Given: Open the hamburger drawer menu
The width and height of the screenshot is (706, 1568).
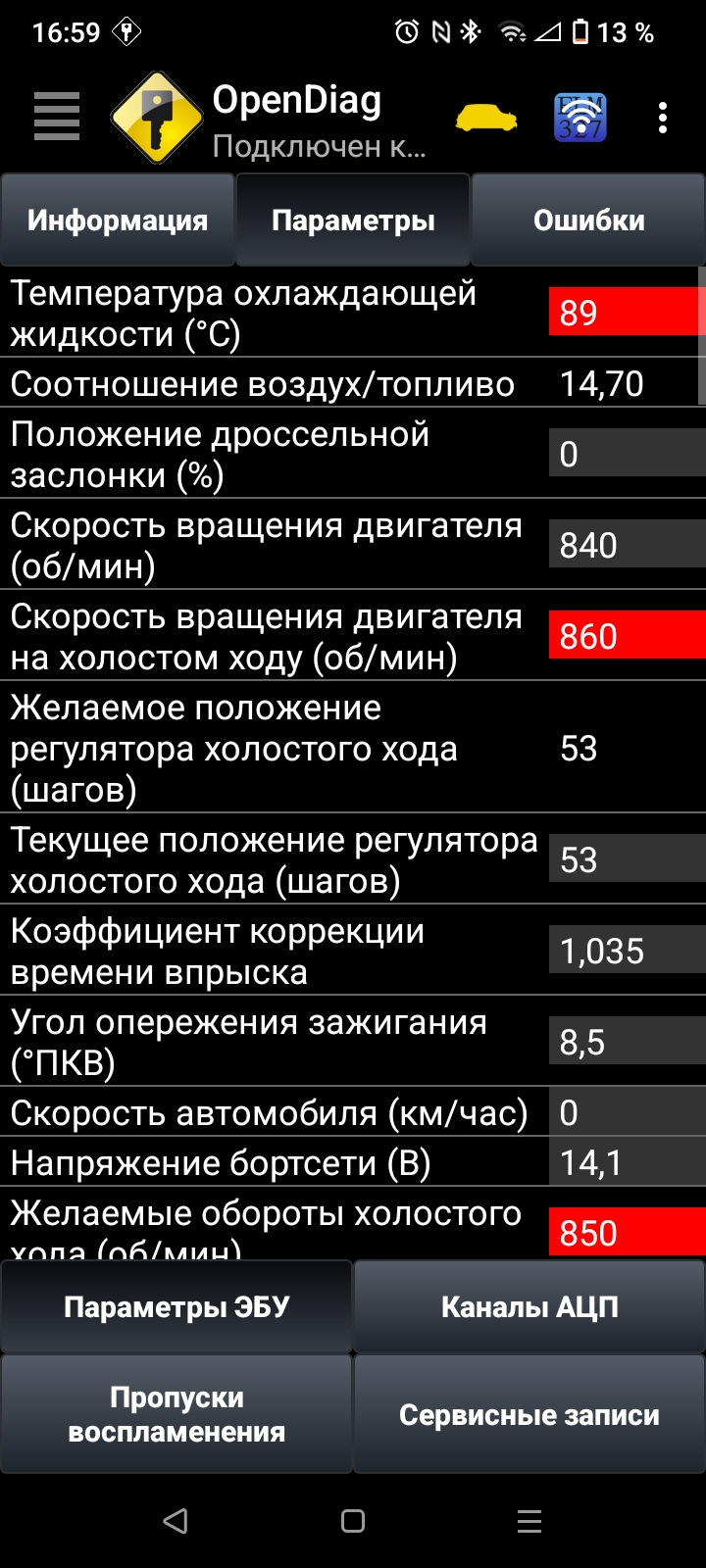Looking at the screenshot, I should [56, 118].
